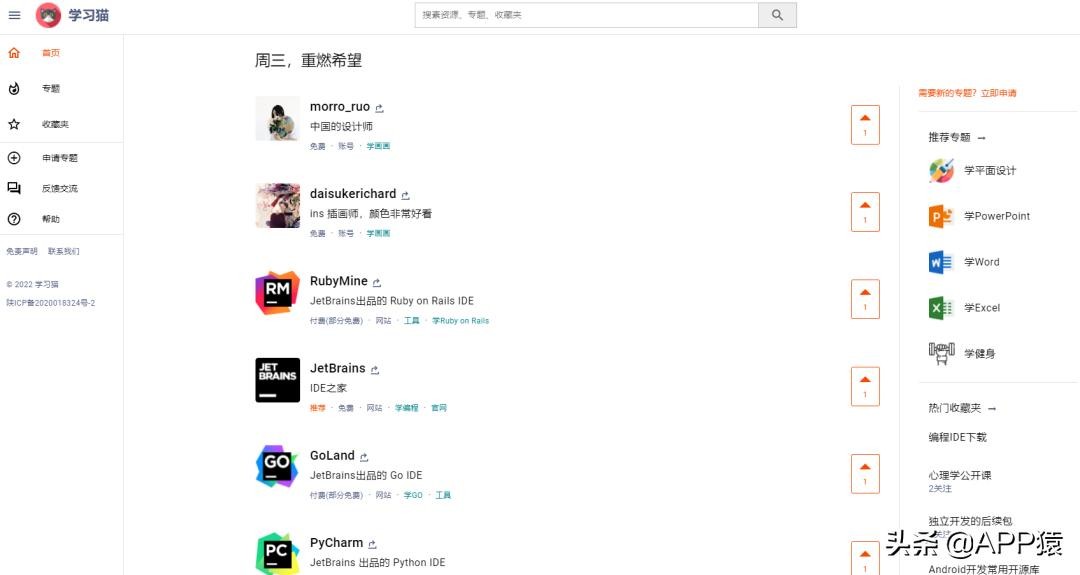Tap the search input field
Image resolution: width=1080 pixels, height=575 pixels.
pyautogui.click(x=586, y=15)
